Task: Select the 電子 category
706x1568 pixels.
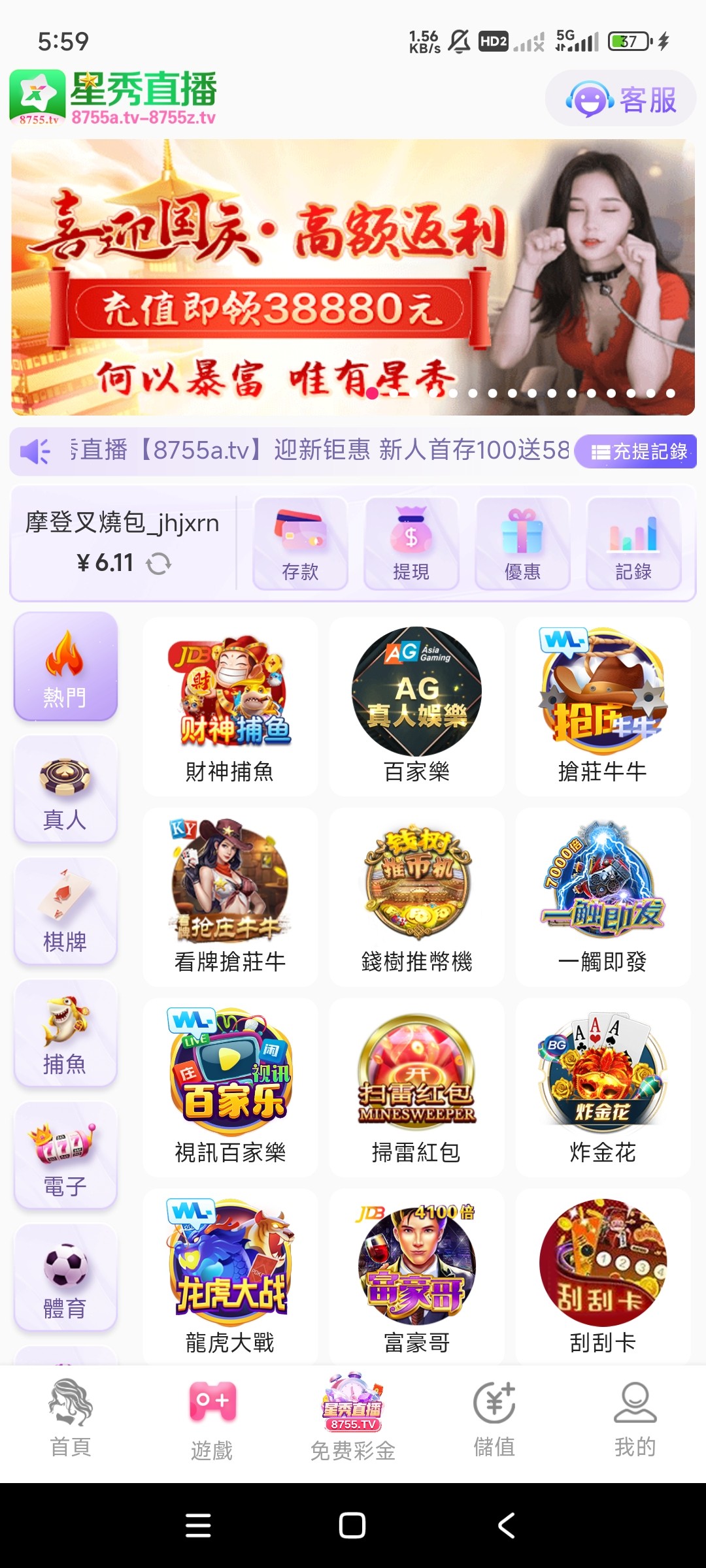Action: (65, 1155)
